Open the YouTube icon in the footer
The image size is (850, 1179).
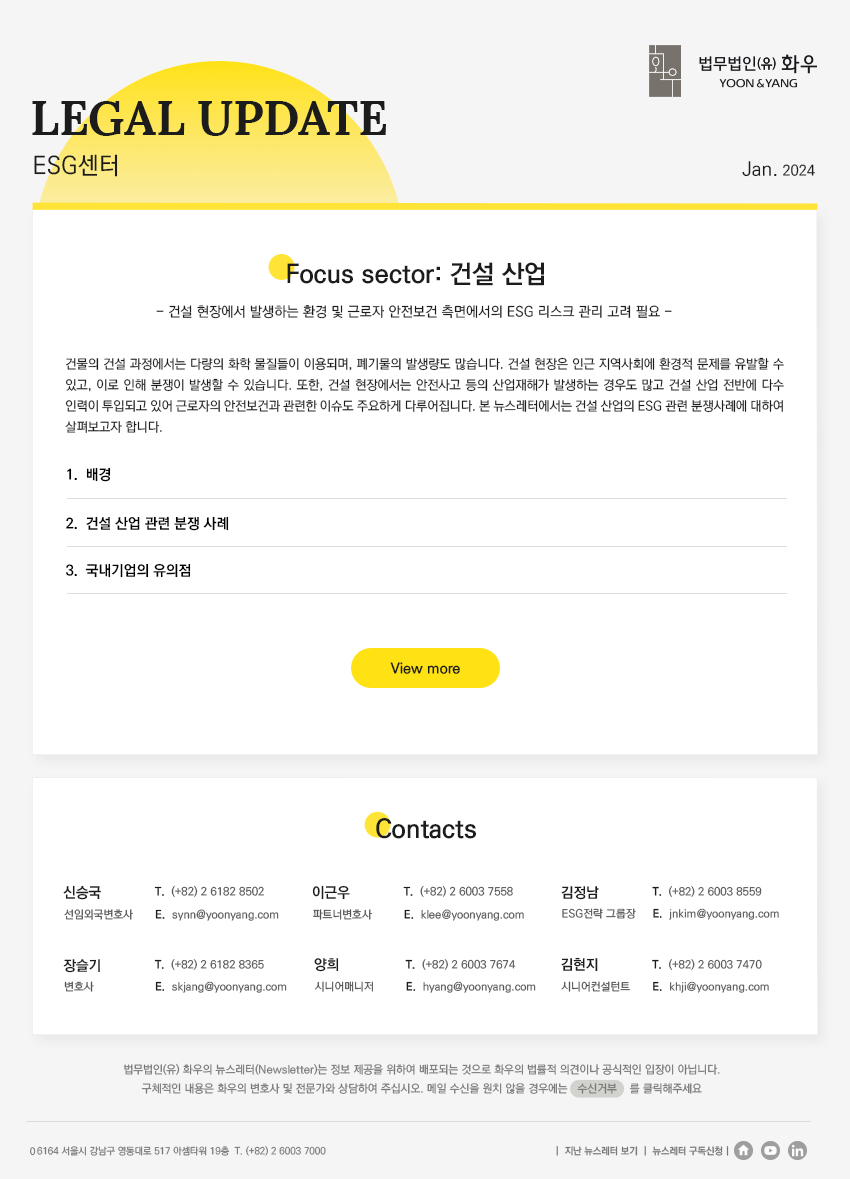[x=770, y=1150]
